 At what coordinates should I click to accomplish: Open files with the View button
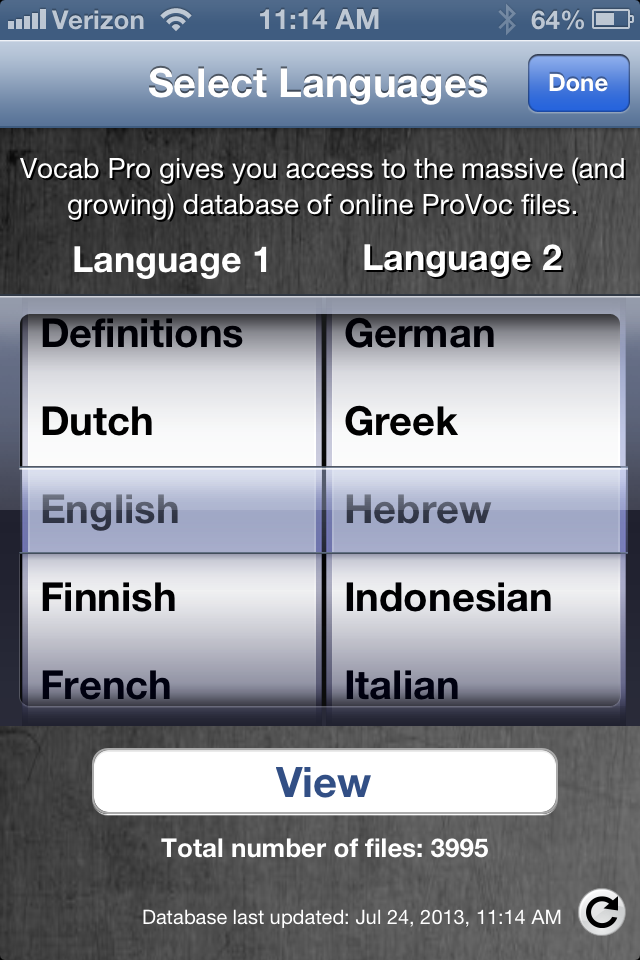(x=324, y=782)
